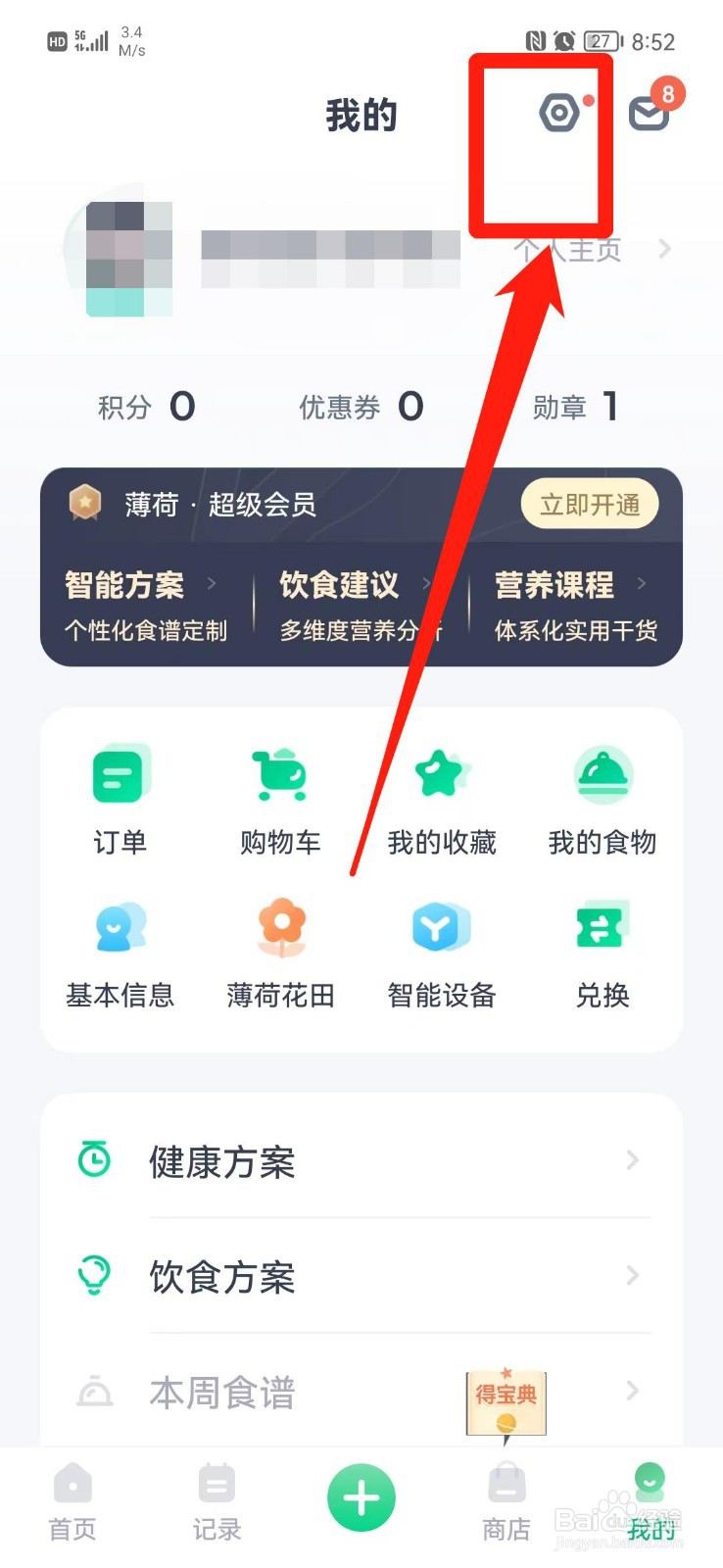Tap the green plus record button

click(x=361, y=1496)
